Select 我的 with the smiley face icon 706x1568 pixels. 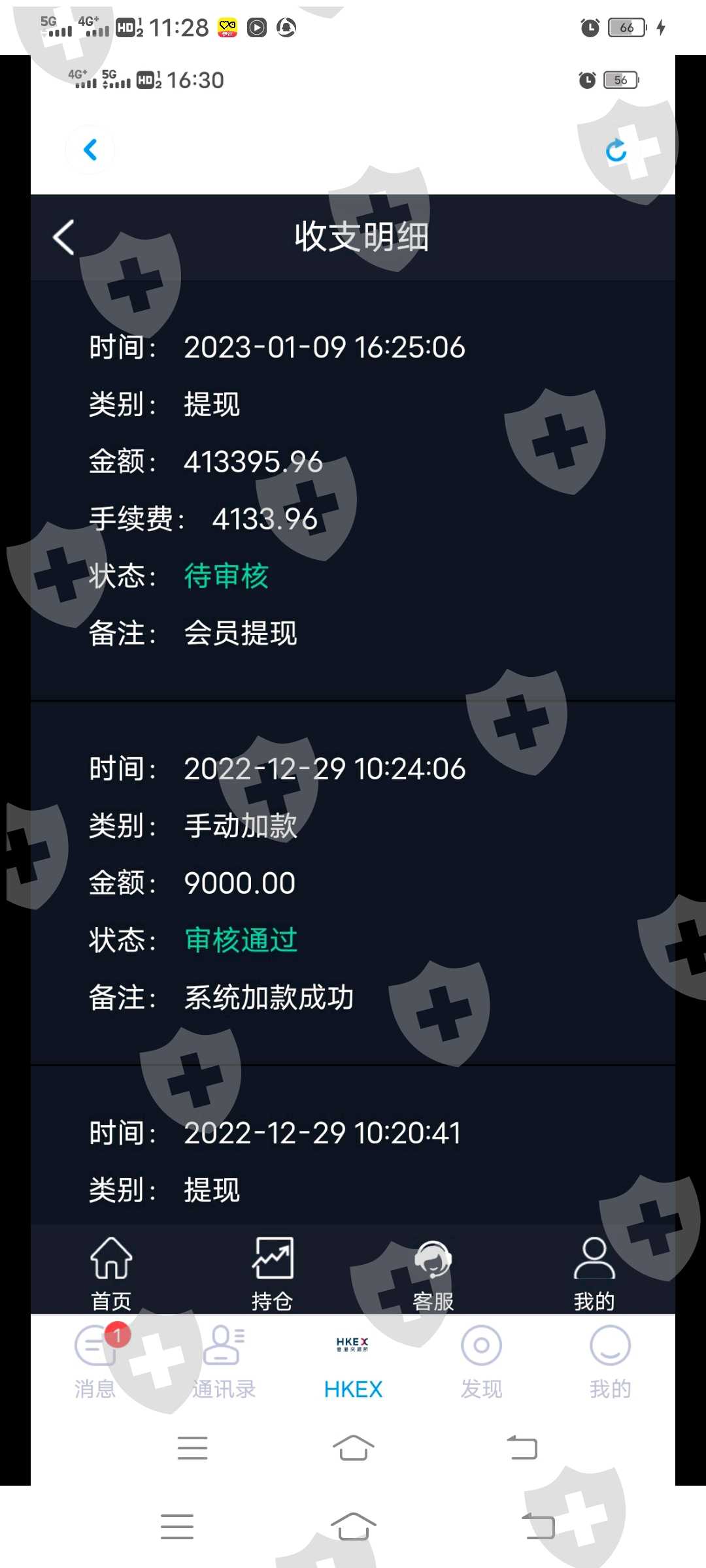[x=611, y=1362]
